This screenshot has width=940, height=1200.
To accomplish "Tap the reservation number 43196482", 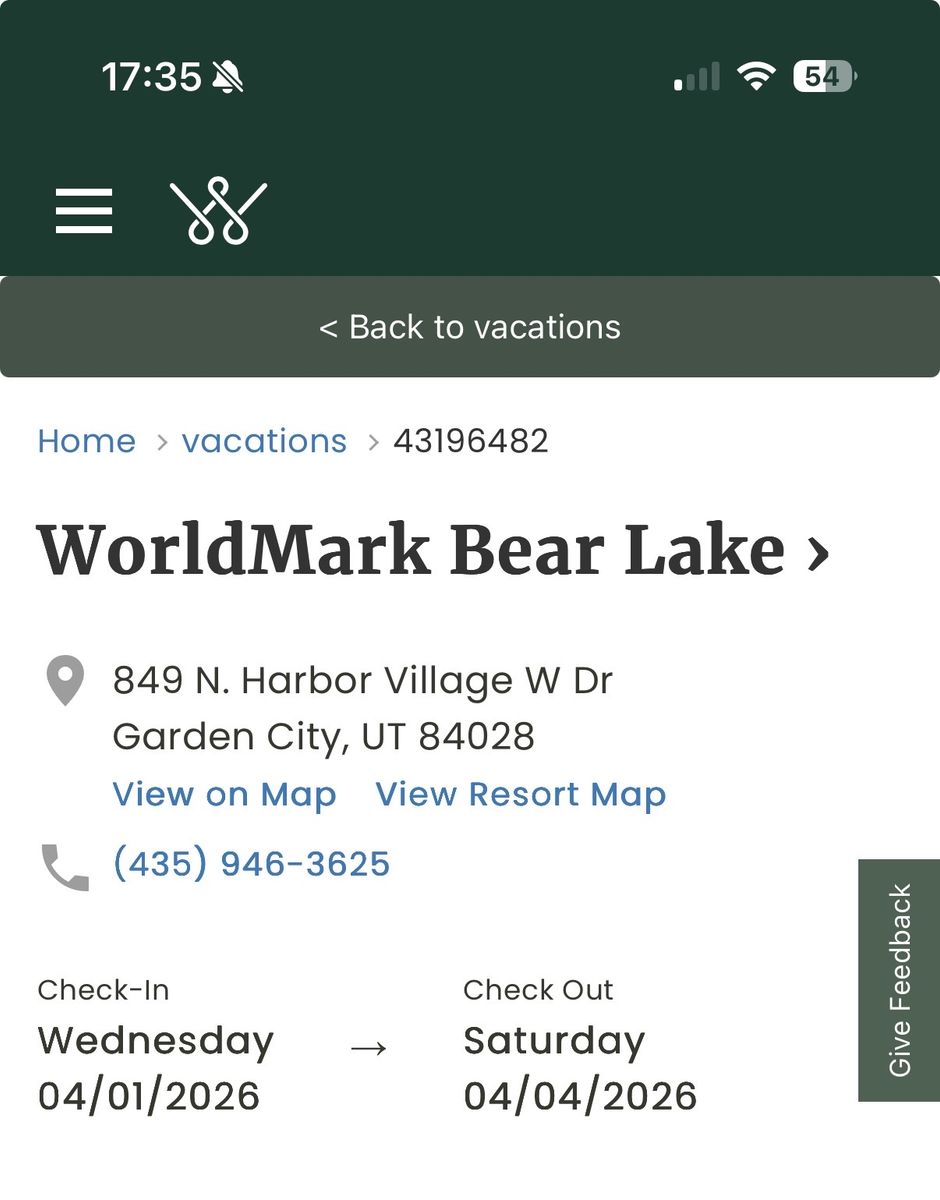I will [473, 441].
